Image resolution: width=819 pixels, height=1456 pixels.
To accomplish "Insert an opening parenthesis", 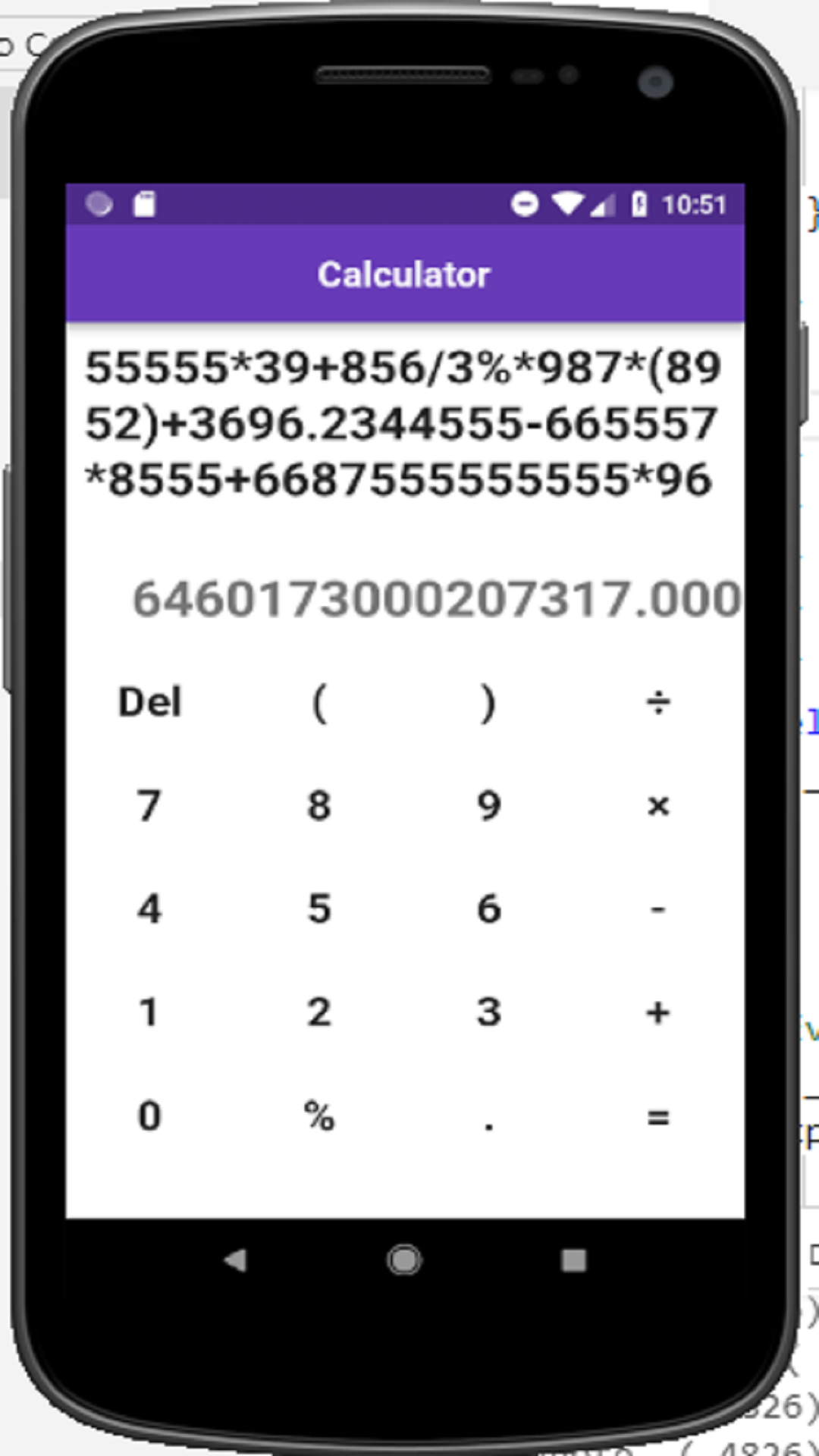I will pos(319,702).
